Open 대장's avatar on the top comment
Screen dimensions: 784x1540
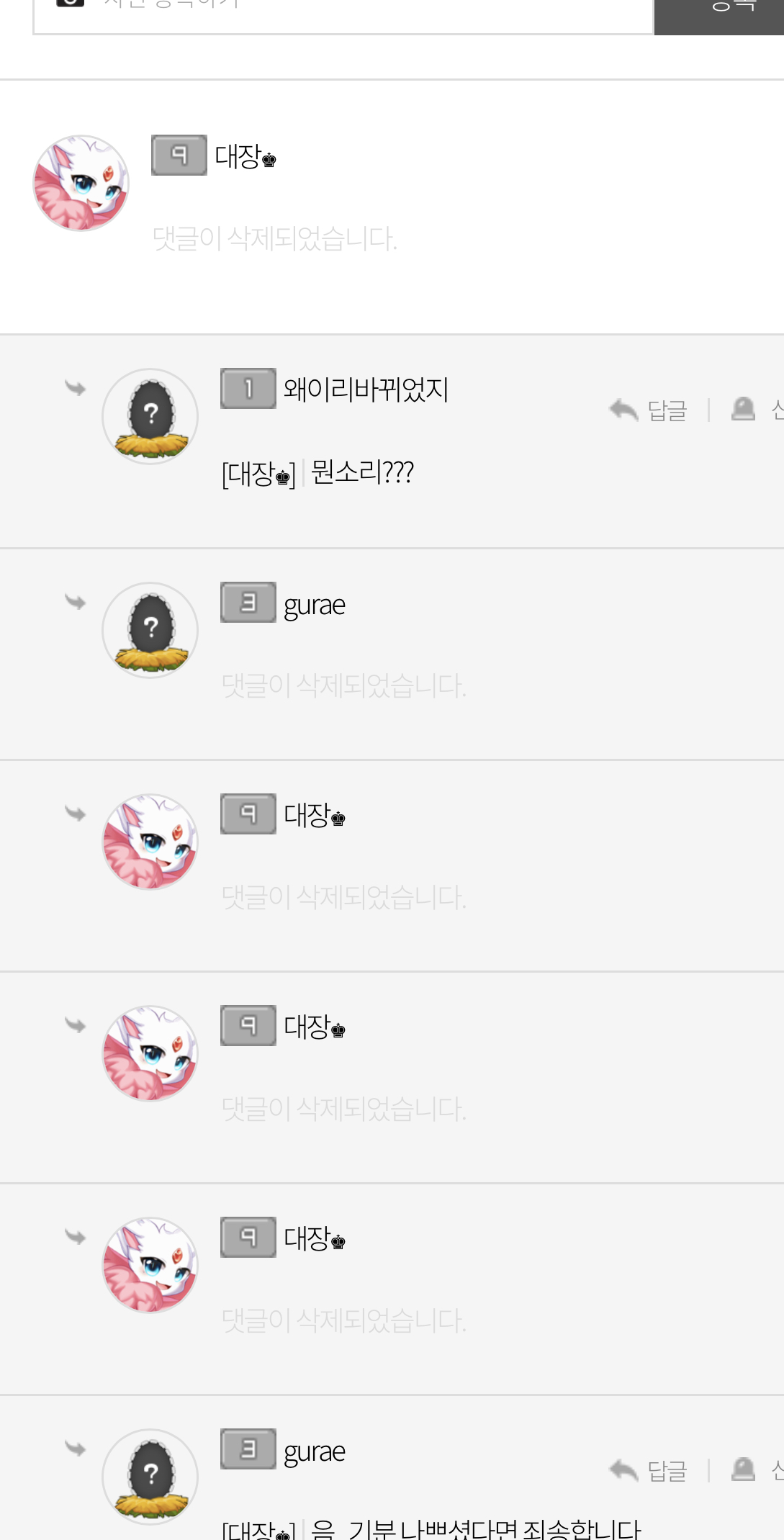point(81,183)
